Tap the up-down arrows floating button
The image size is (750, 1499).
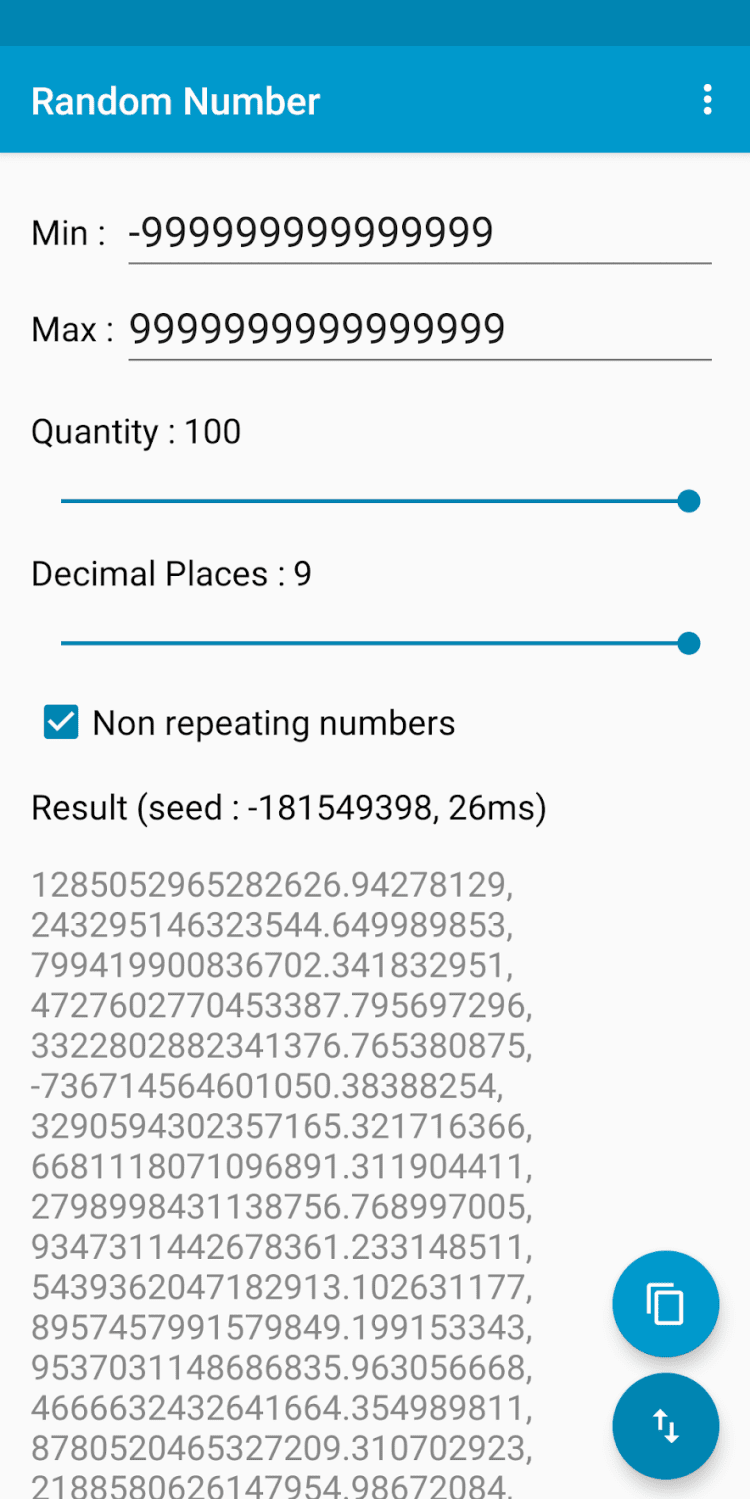pos(665,1426)
